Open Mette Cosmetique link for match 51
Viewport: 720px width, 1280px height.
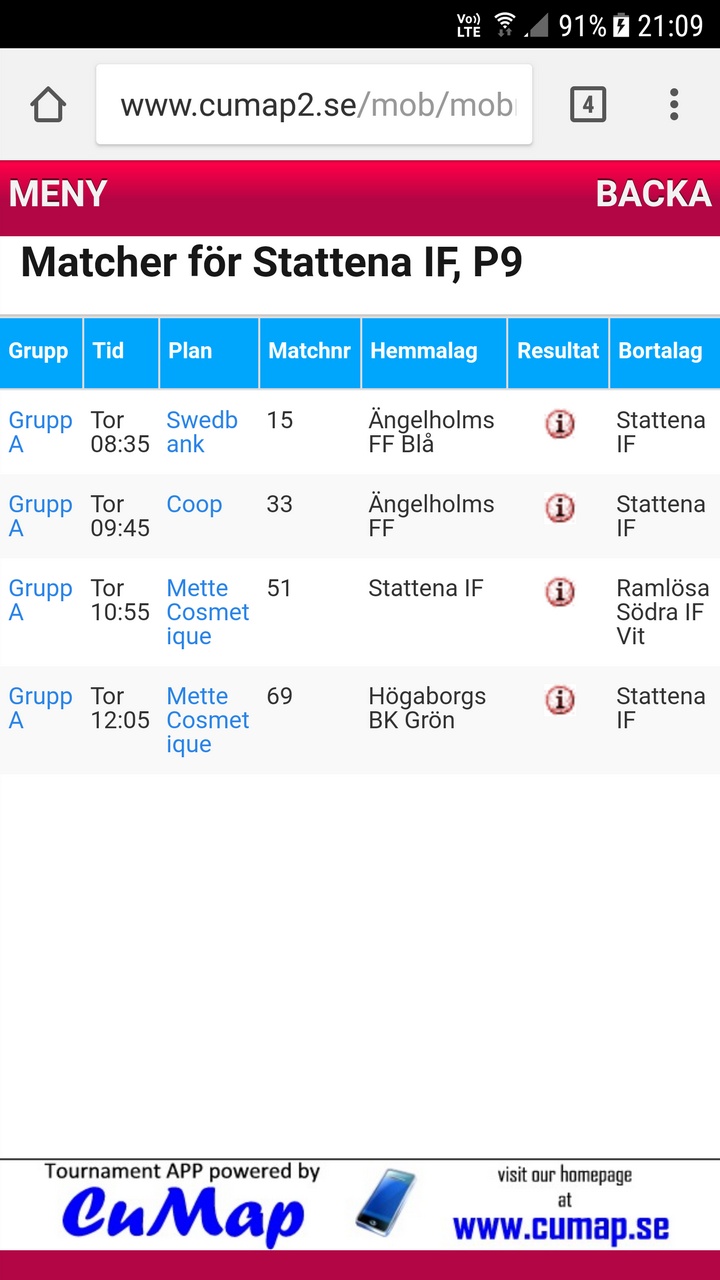207,612
